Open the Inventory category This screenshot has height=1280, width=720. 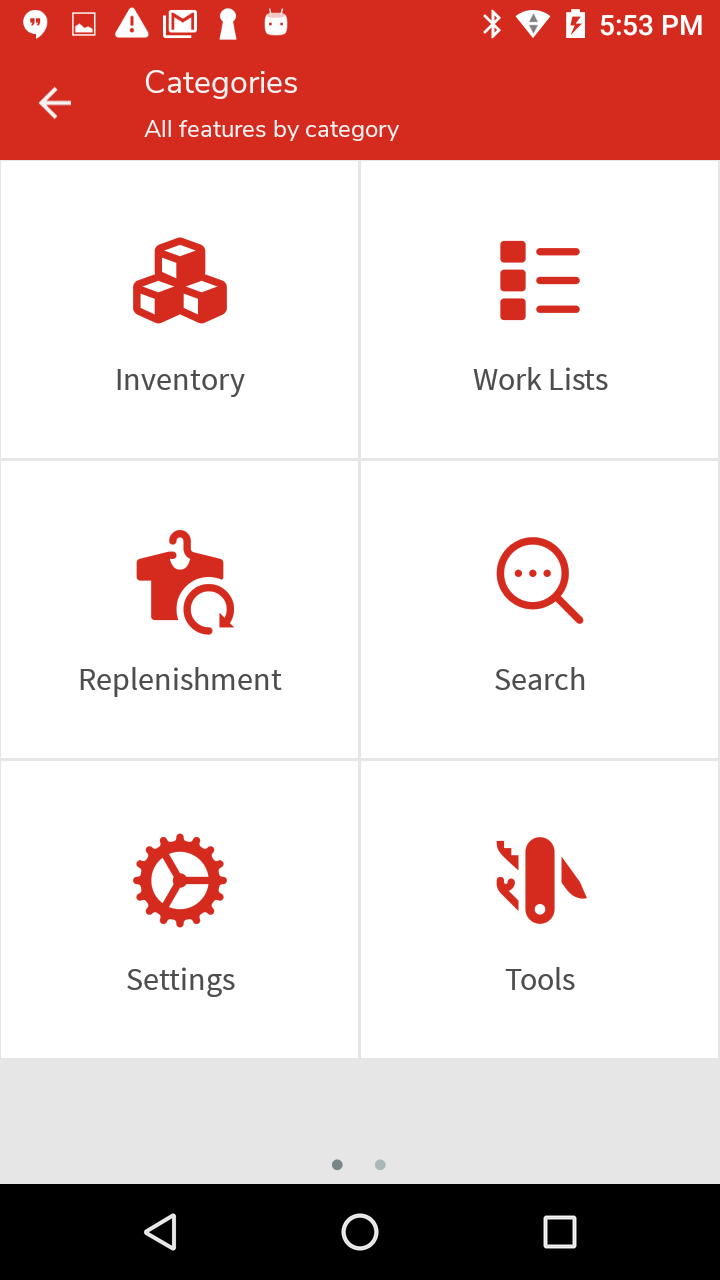tap(180, 310)
